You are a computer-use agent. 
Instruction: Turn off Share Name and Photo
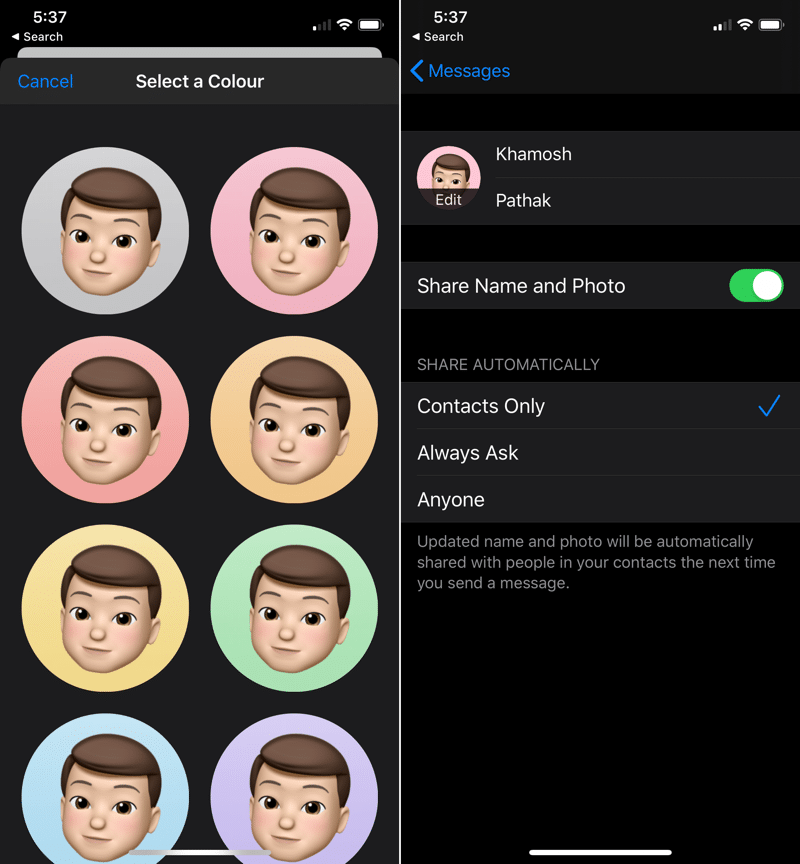coord(756,286)
